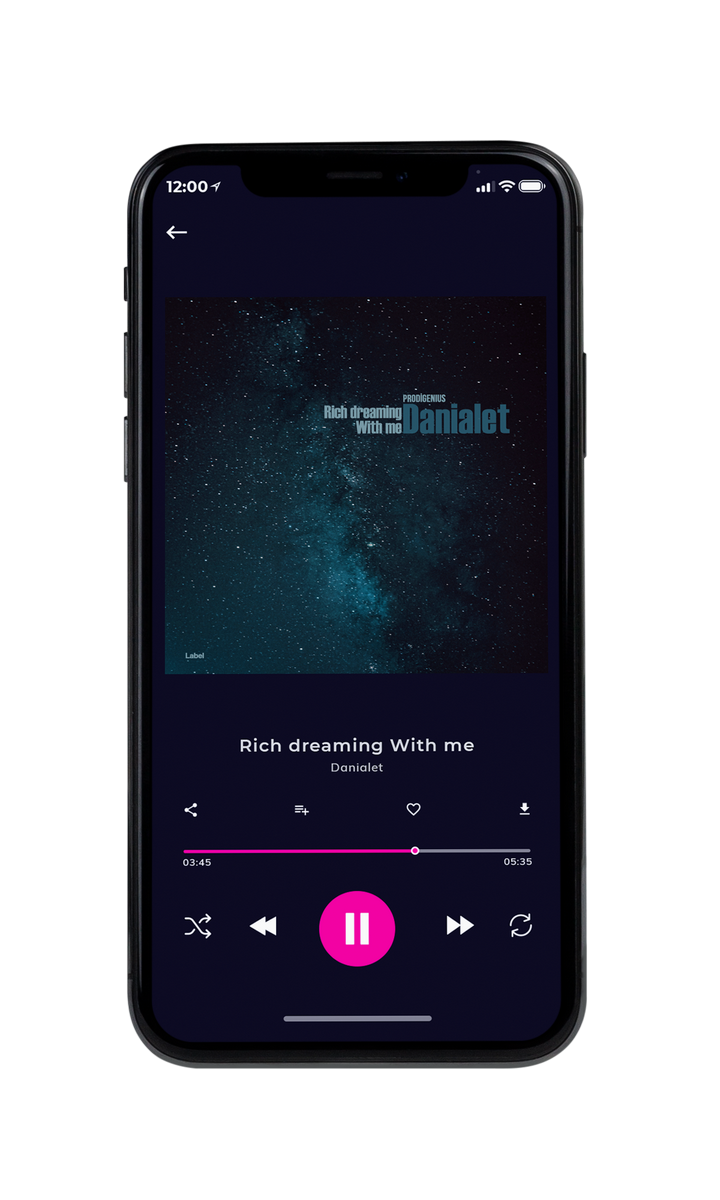Viewport: 720px width, 1200px height.
Task: Like the song with the heart icon
Action: [413, 809]
